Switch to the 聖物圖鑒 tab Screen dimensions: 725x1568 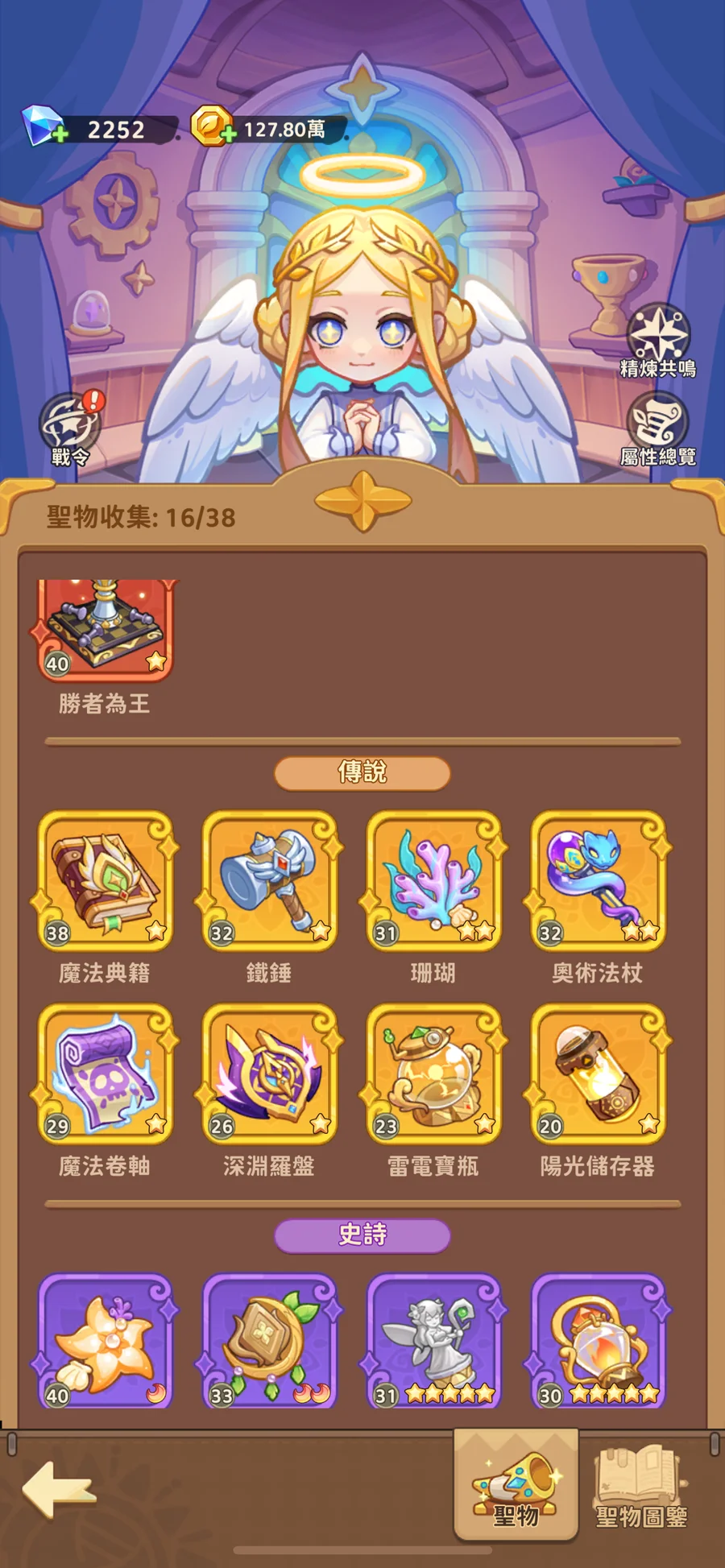point(640,1488)
